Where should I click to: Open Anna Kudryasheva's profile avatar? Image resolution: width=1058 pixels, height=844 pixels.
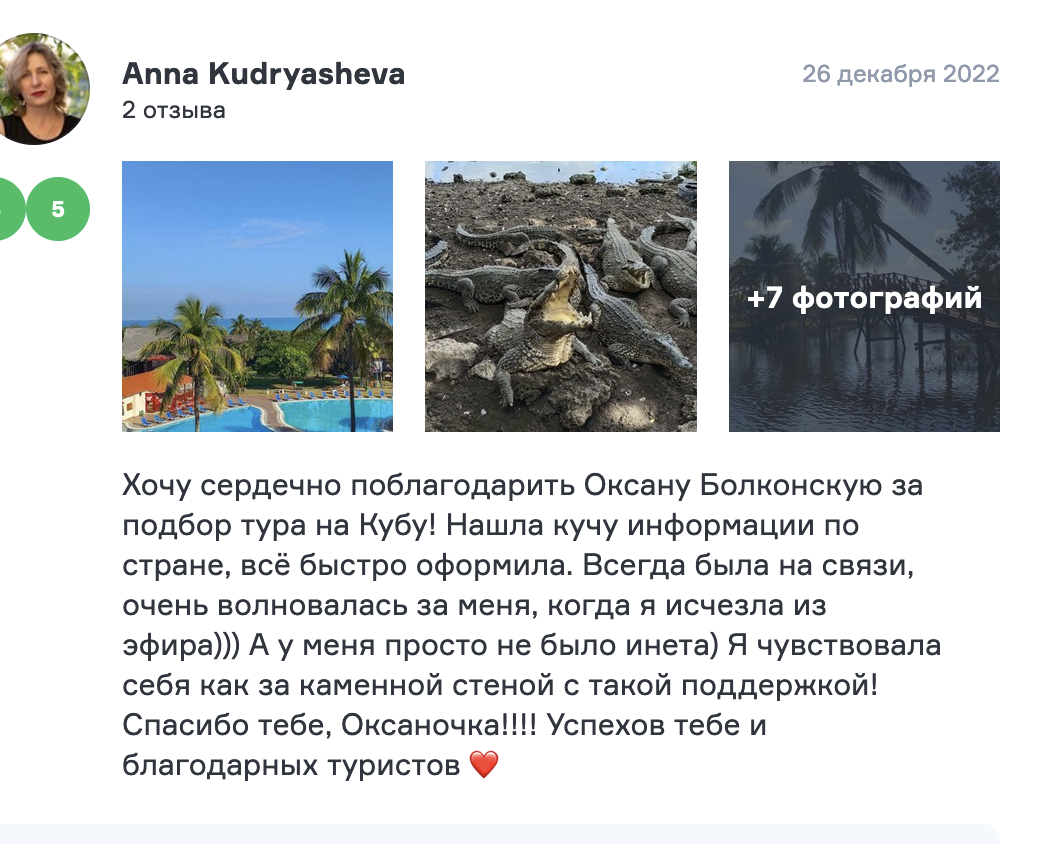[43, 89]
